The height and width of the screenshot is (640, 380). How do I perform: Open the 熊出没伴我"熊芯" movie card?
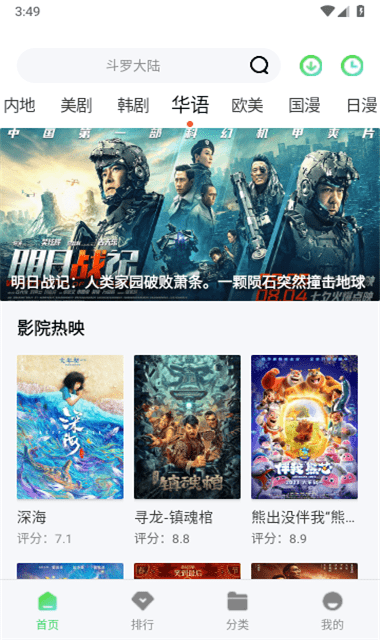click(304, 450)
